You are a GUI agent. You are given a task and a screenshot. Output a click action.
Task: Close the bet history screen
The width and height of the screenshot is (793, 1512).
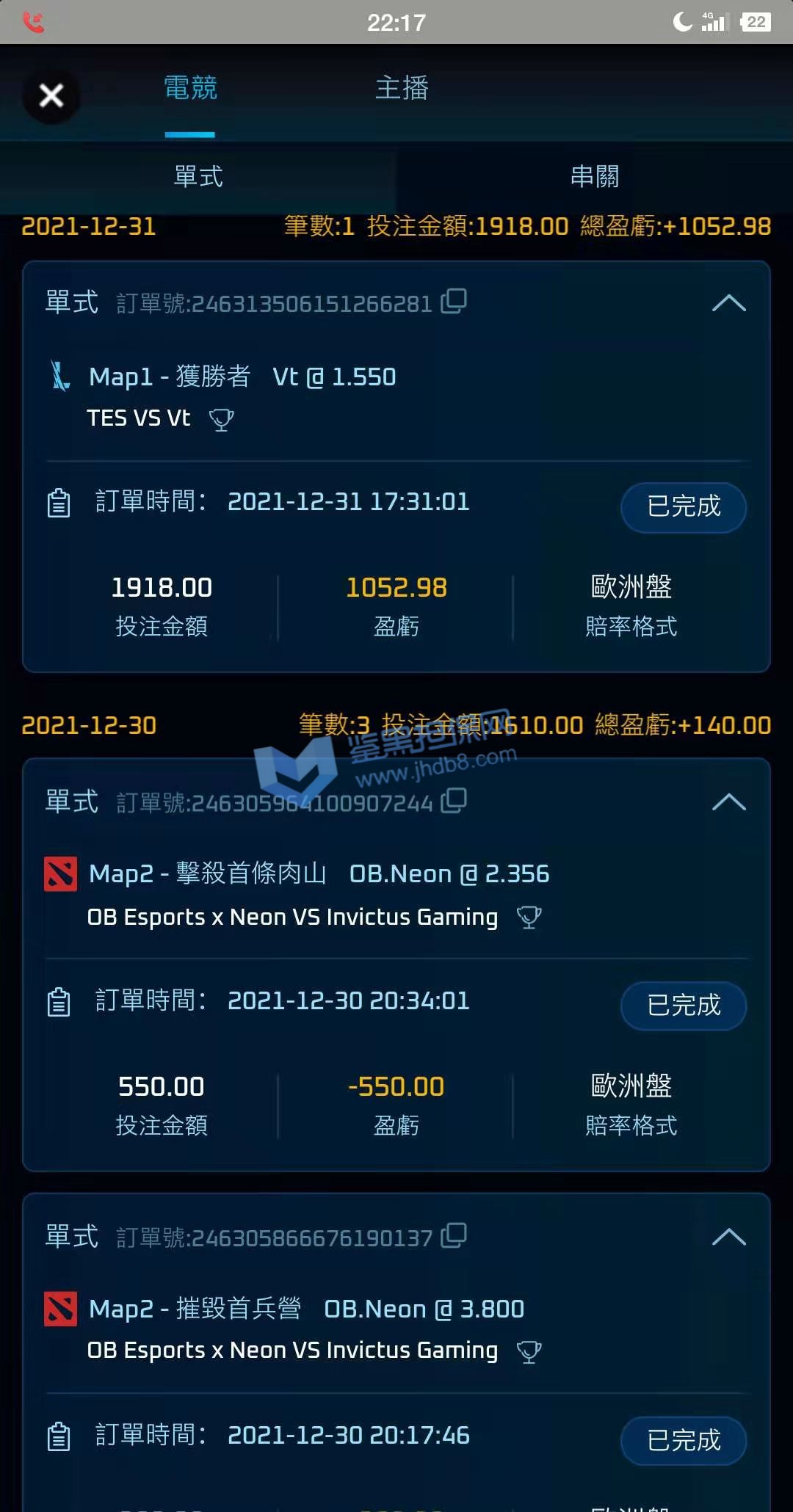51,95
